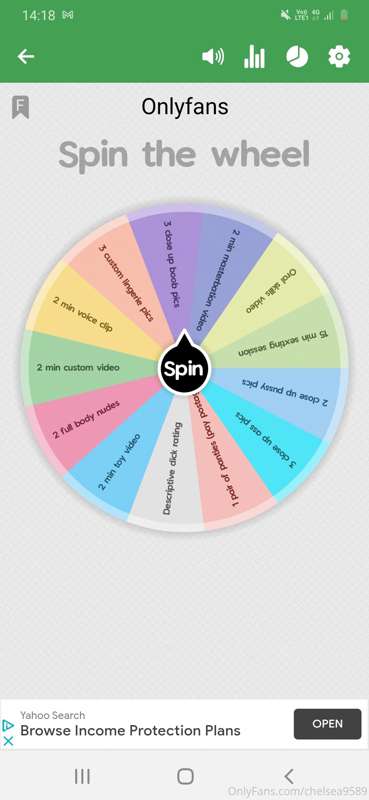Tap the bookmark icon beside the title
This screenshot has height=800, width=369.
20,107
